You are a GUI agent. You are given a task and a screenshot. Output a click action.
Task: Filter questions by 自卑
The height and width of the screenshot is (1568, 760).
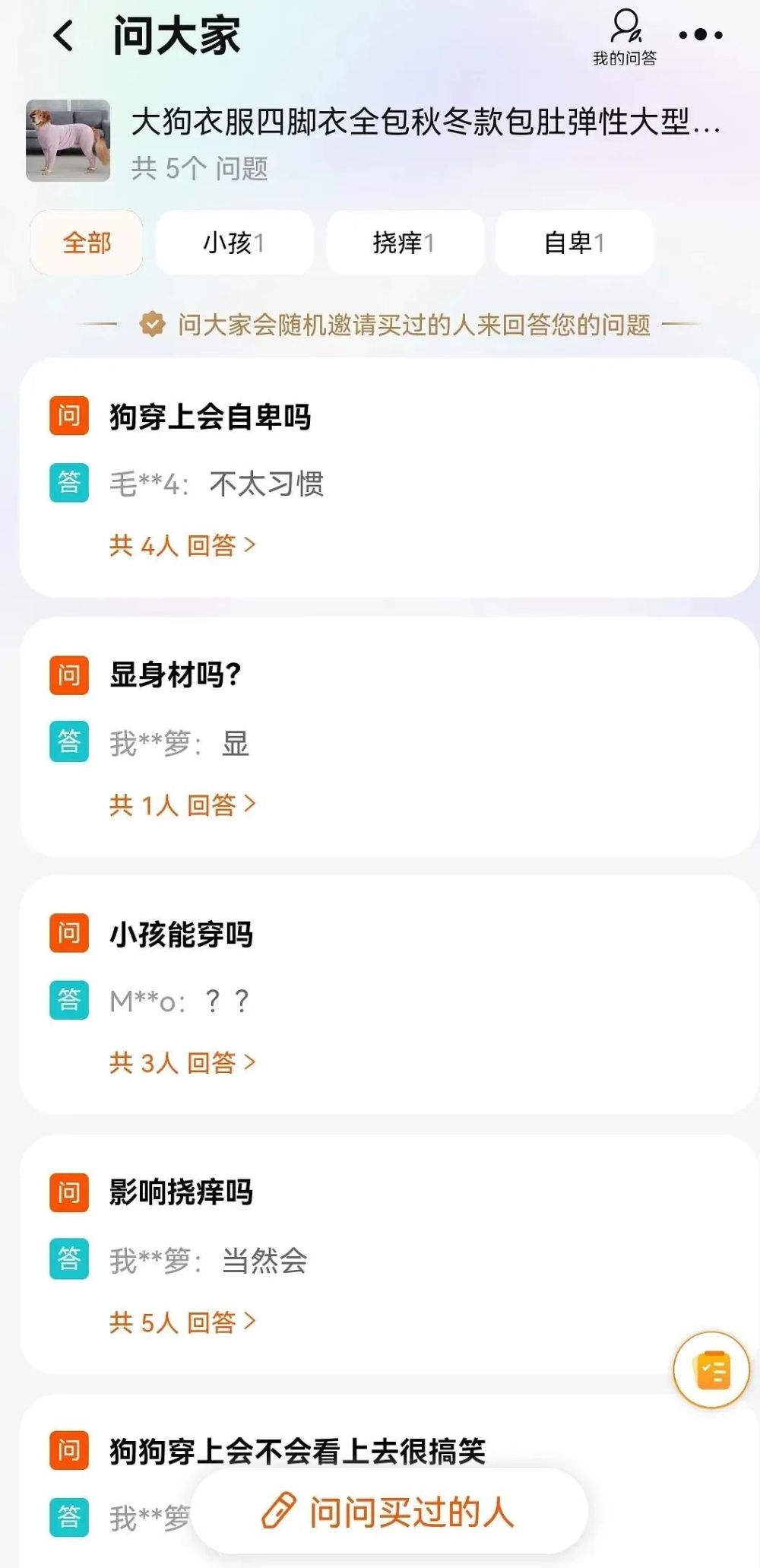point(574,243)
